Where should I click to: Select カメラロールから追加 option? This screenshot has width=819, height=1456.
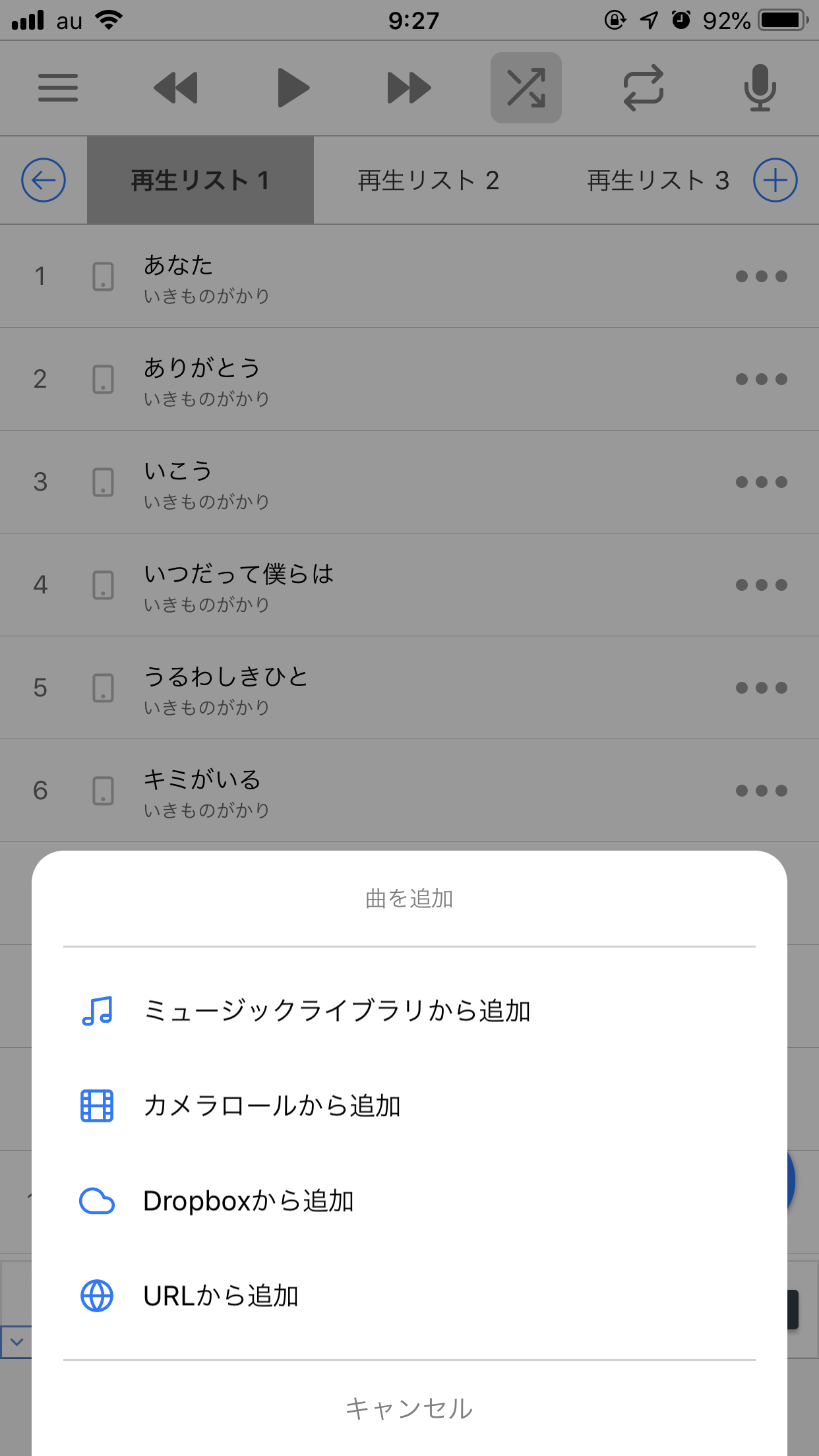(x=409, y=1106)
